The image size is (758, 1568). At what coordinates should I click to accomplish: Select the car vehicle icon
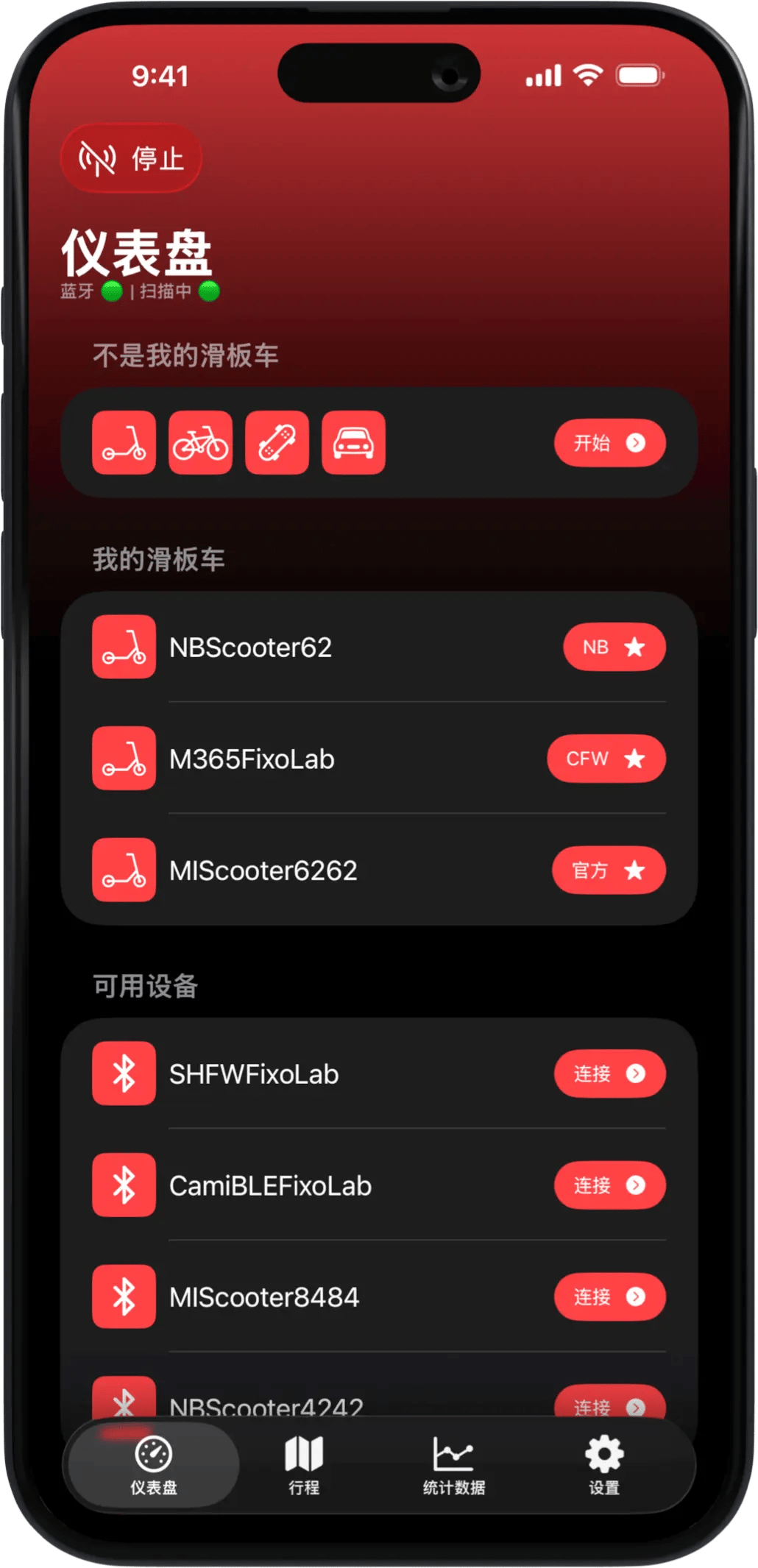353,443
